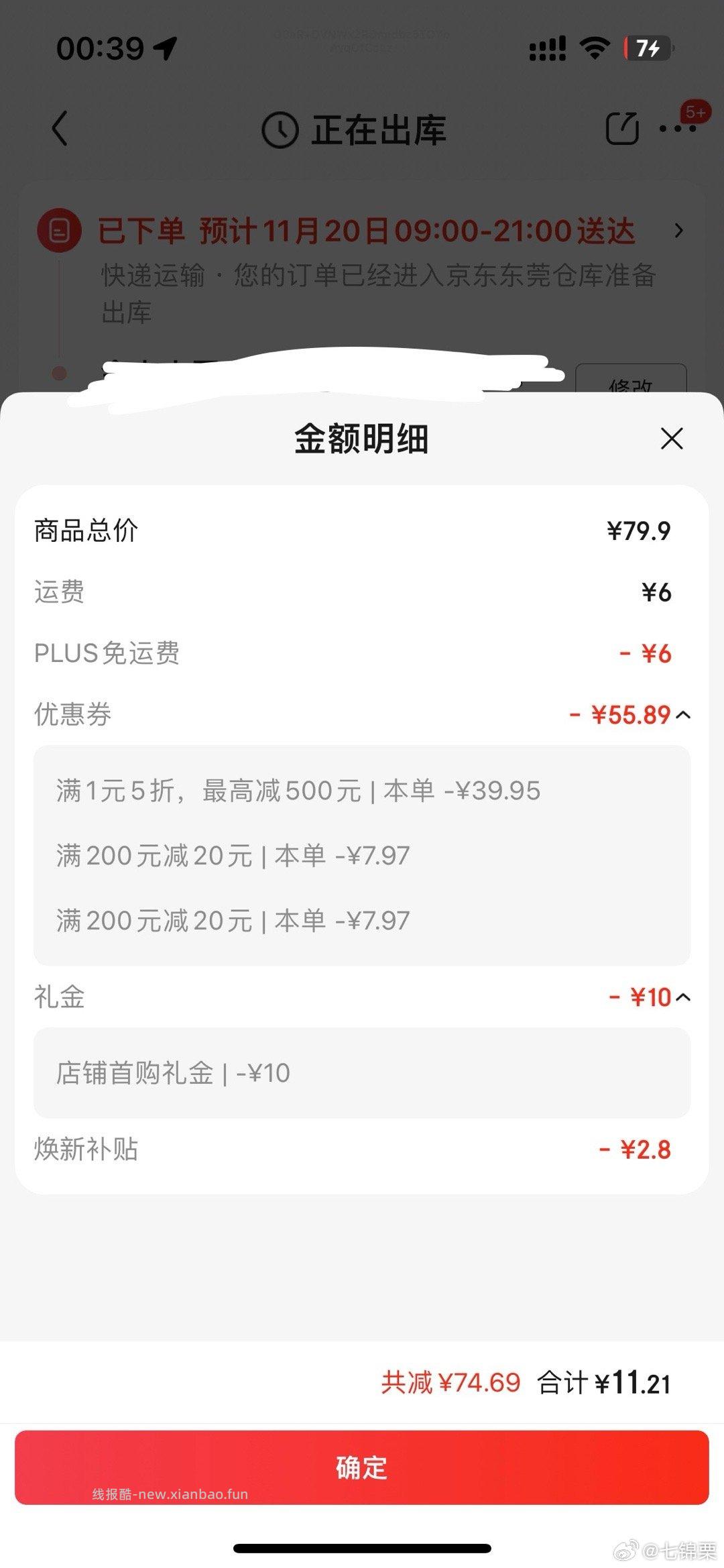The image size is (724, 1568).
Task: Click the share icon in the top bar
Action: (624, 127)
